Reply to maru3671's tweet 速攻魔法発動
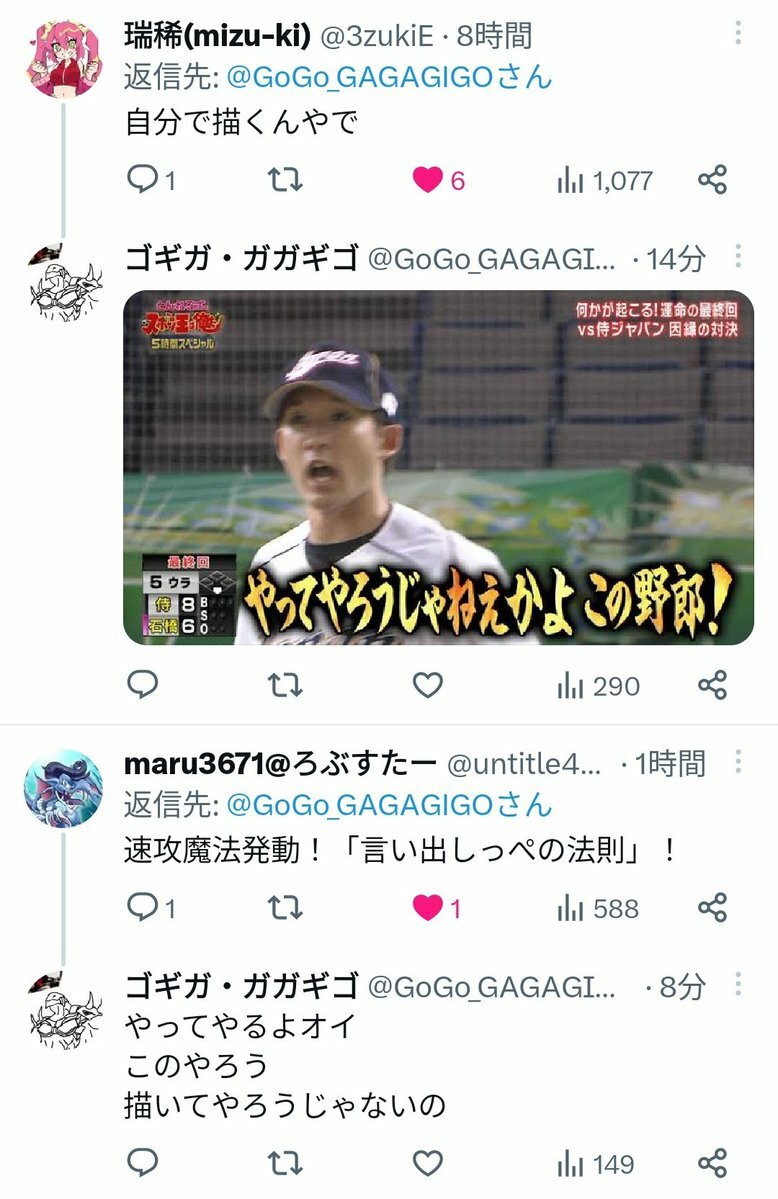 pos(142,908)
